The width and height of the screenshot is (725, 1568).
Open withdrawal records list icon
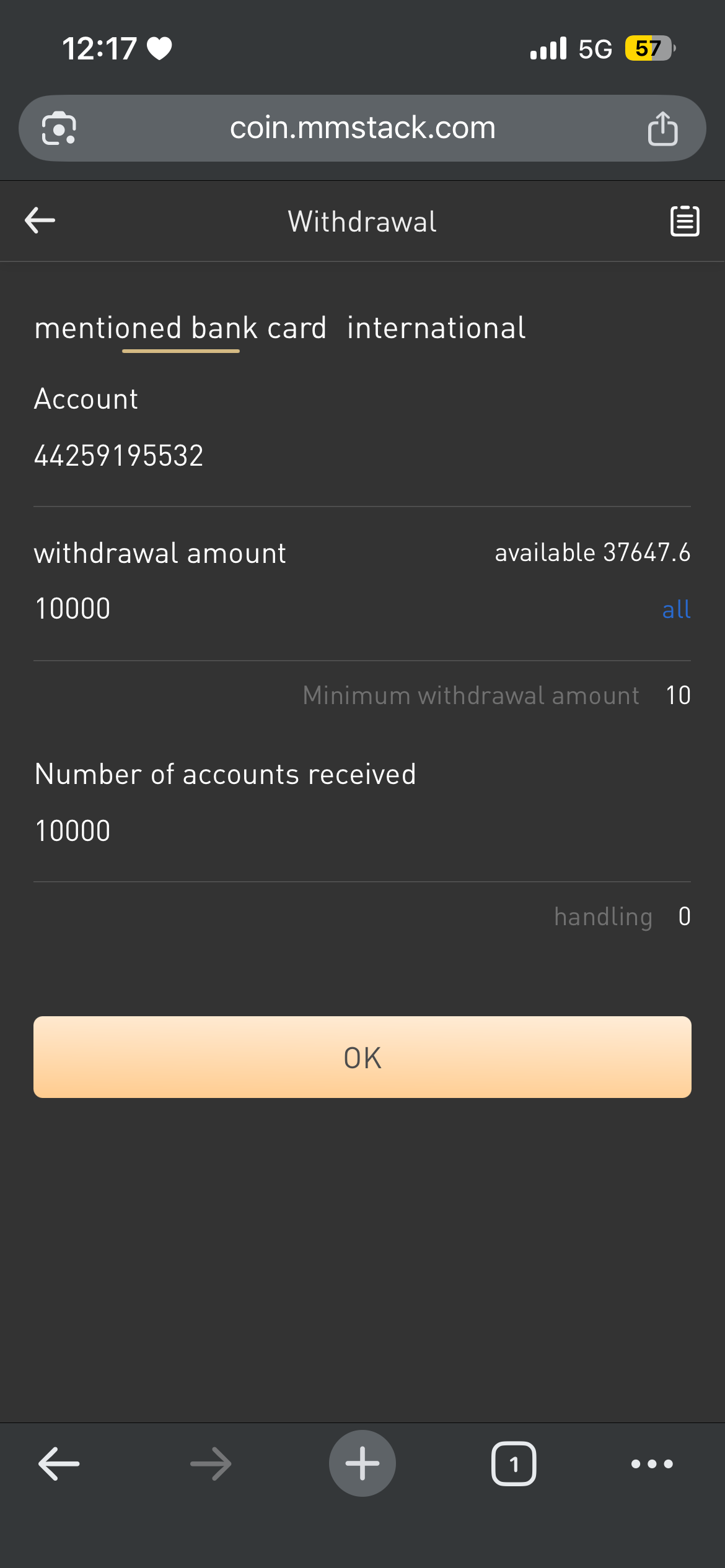tap(685, 221)
